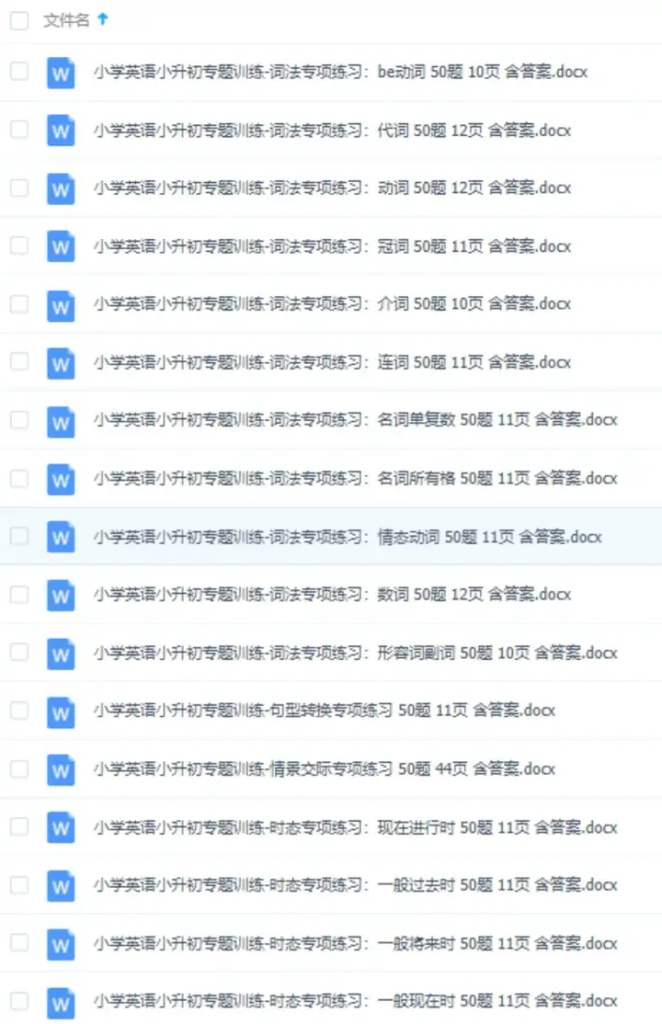This screenshot has width=662, height=1024.
Task: Toggle the select-all checkbox beside 文件名
Action: 19,21
